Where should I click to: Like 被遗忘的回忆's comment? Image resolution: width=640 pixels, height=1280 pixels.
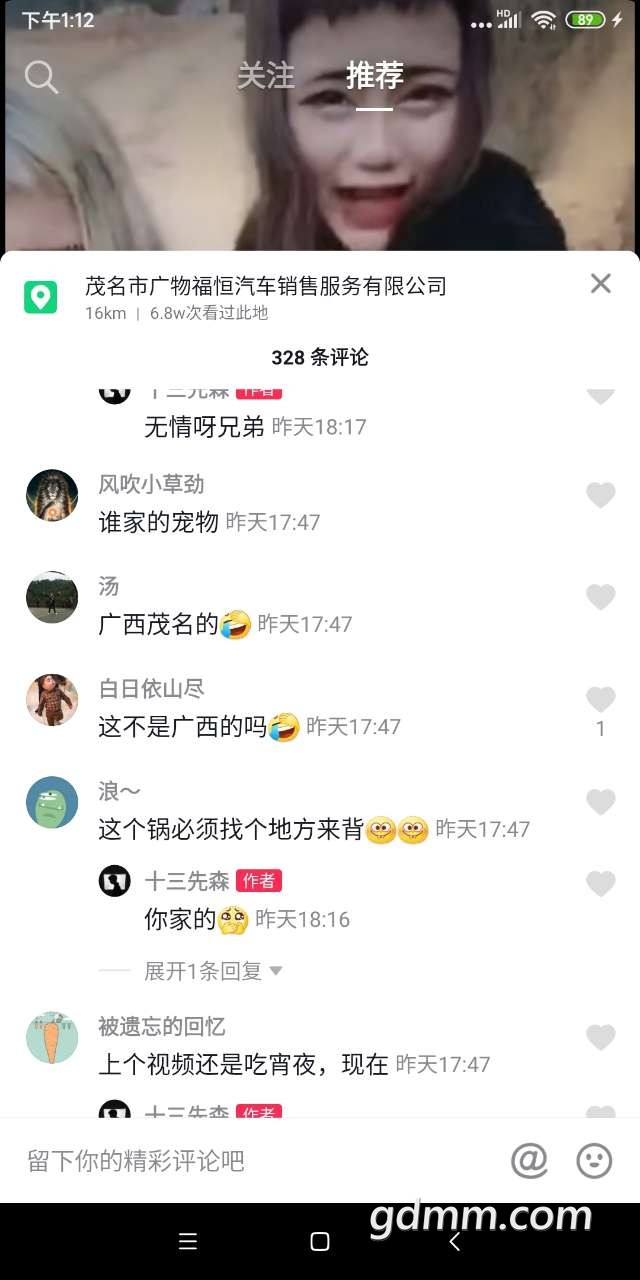[x=600, y=1038]
